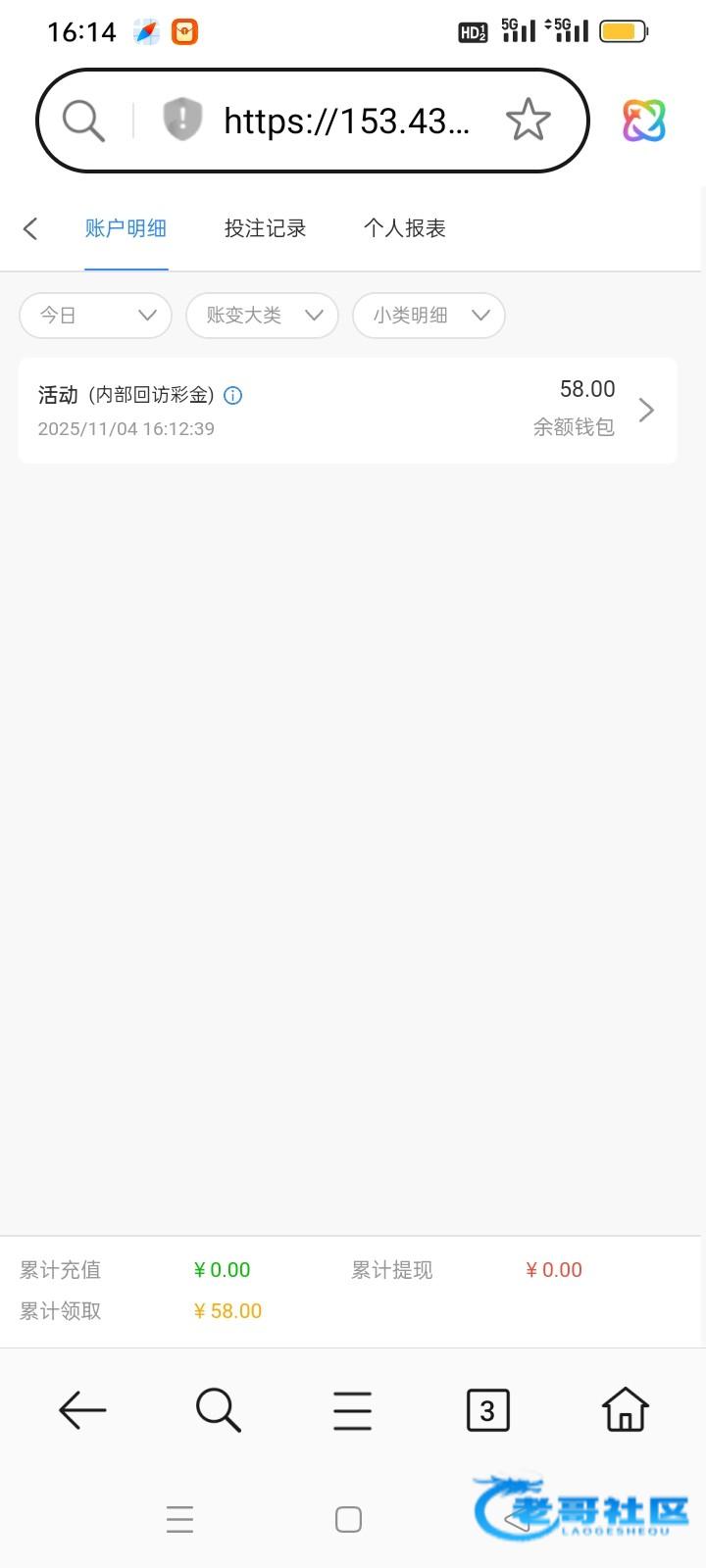This screenshot has width=706, height=1568.
Task: Tap the URL address bar
Action: 346,122
